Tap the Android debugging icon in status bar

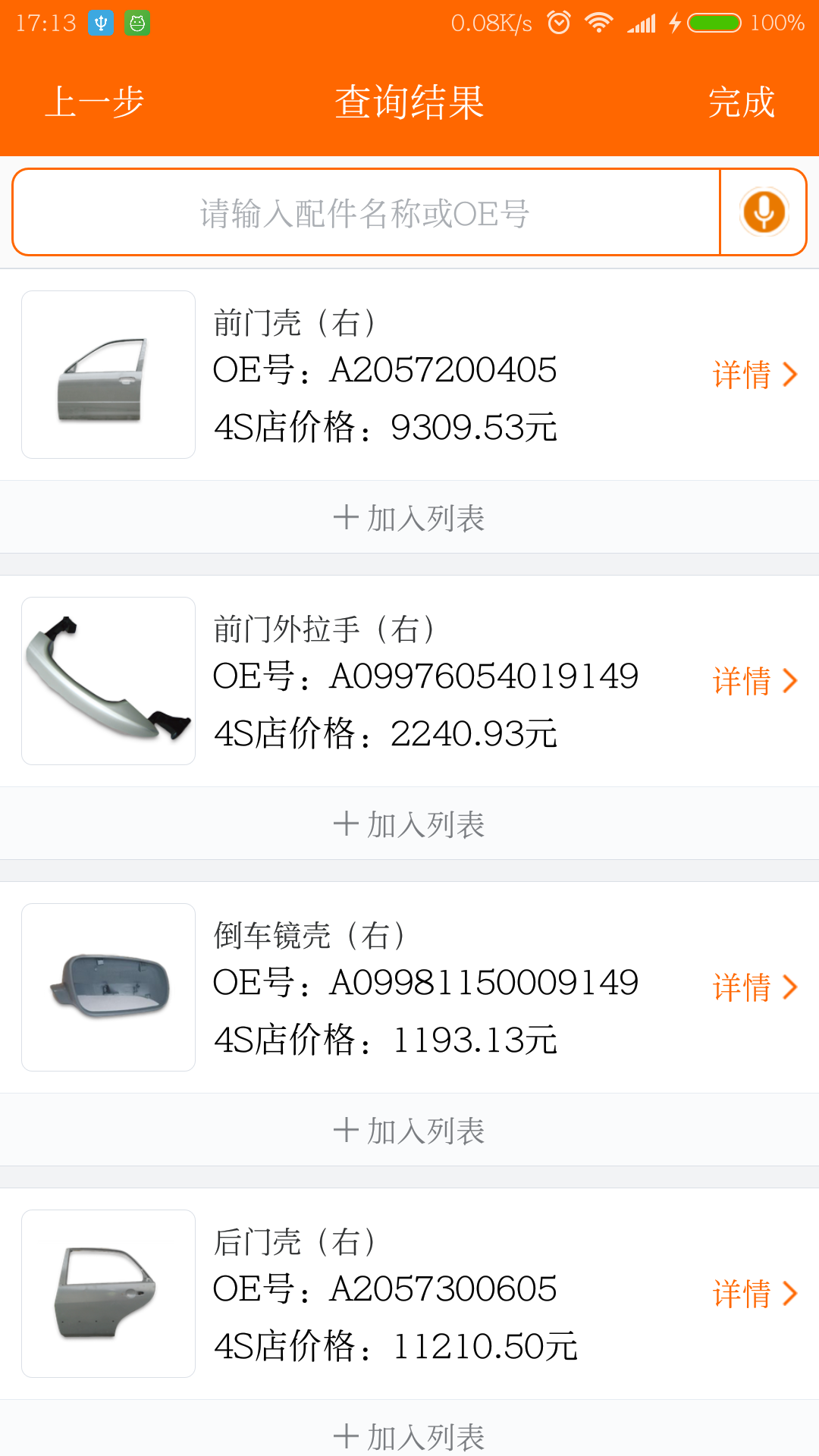pyautogui.click(x=135, y=23)
